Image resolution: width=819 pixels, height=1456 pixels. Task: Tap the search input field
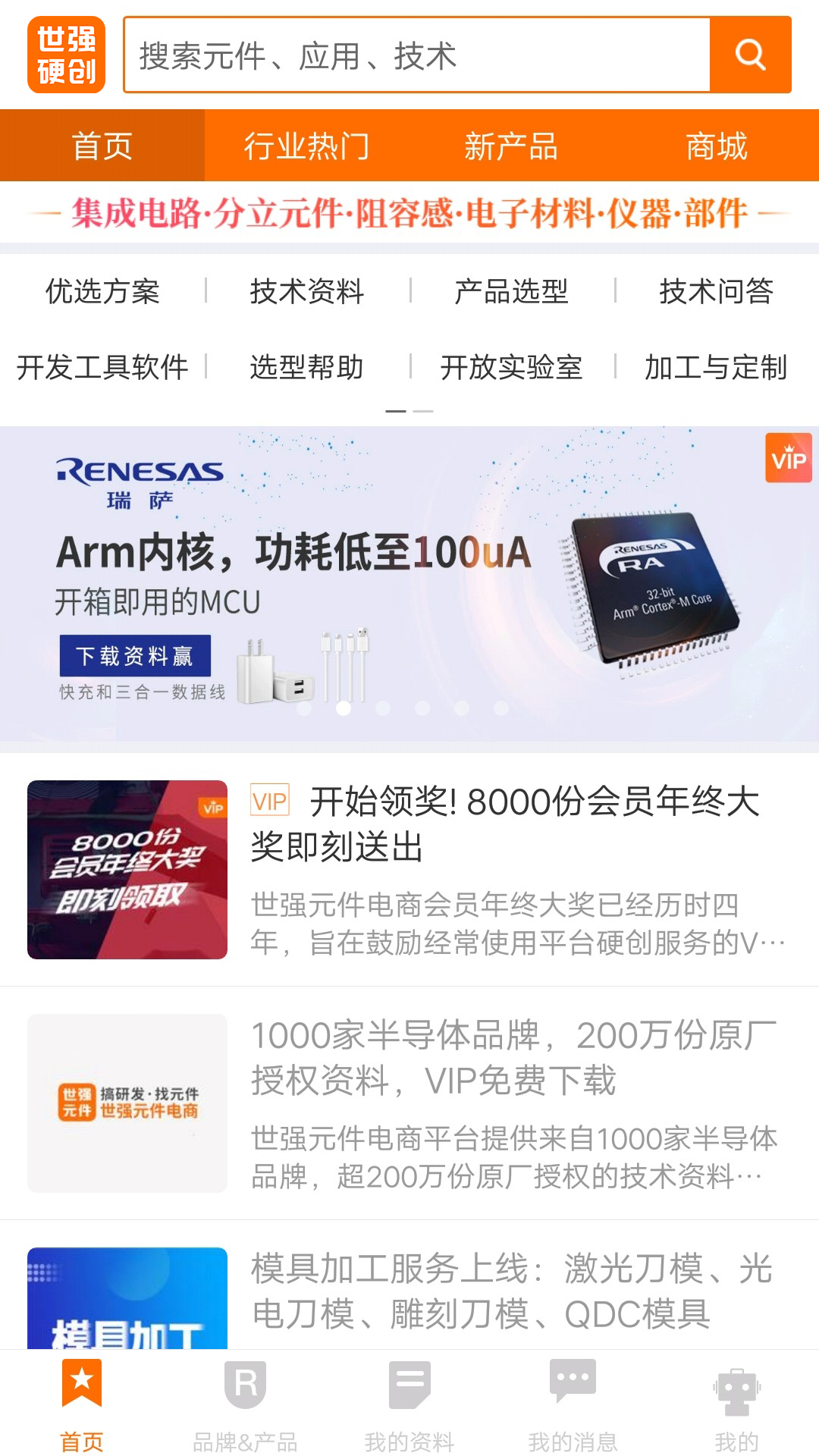click(417, 55)
